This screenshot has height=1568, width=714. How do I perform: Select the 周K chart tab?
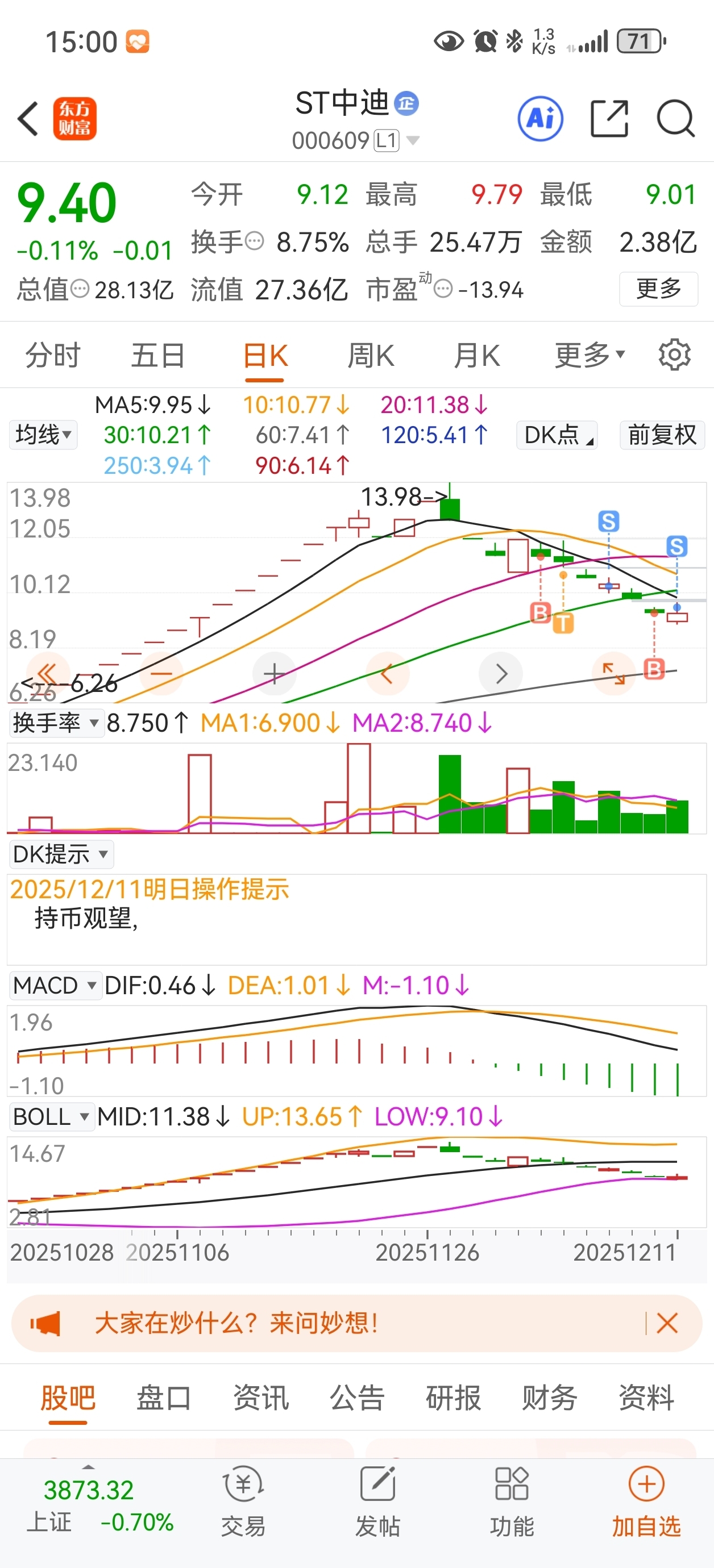click(x=371, y=356)
